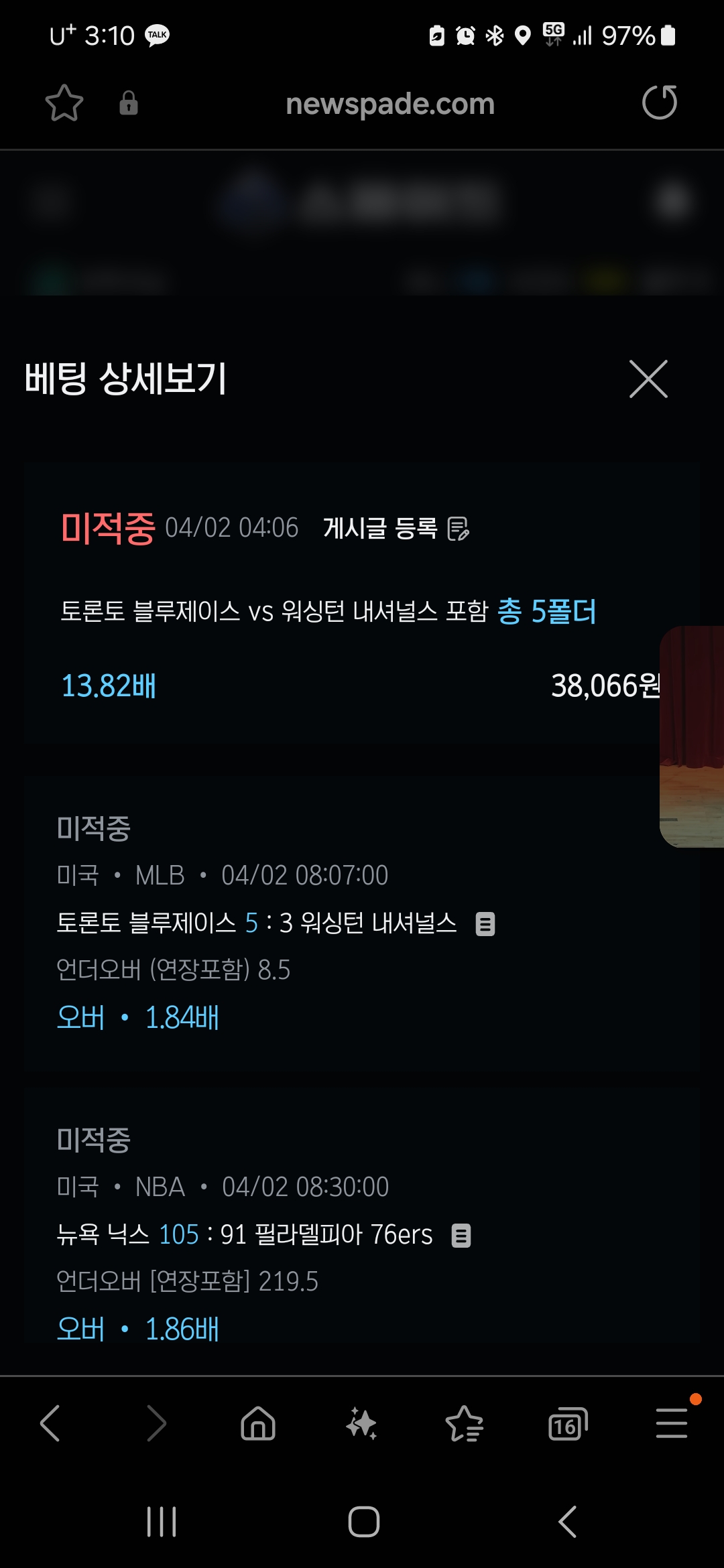Go to the phone's home screen
Image resolution: width=724 pixels, height=1568 pixels.
(x=363, y=1521)
